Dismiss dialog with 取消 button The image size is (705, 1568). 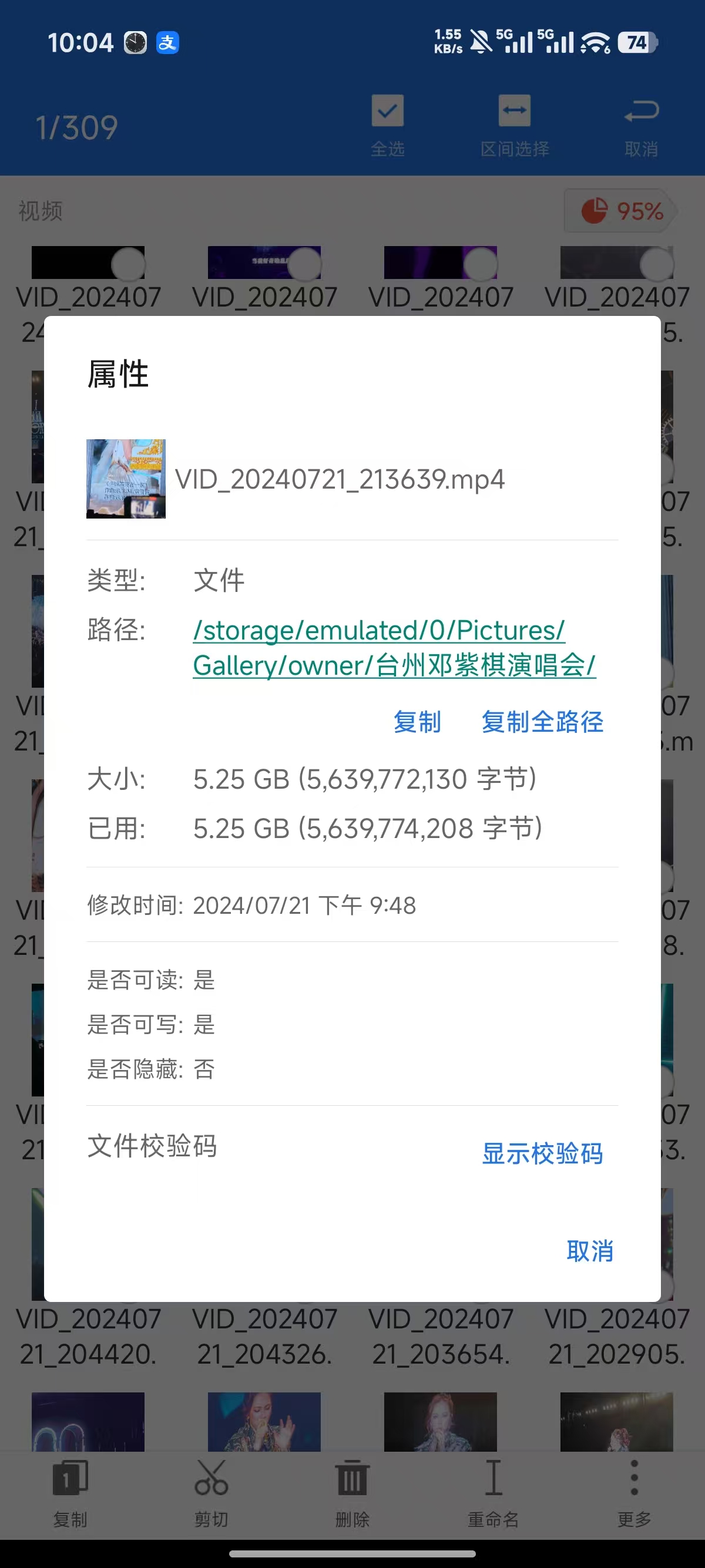590,1251
